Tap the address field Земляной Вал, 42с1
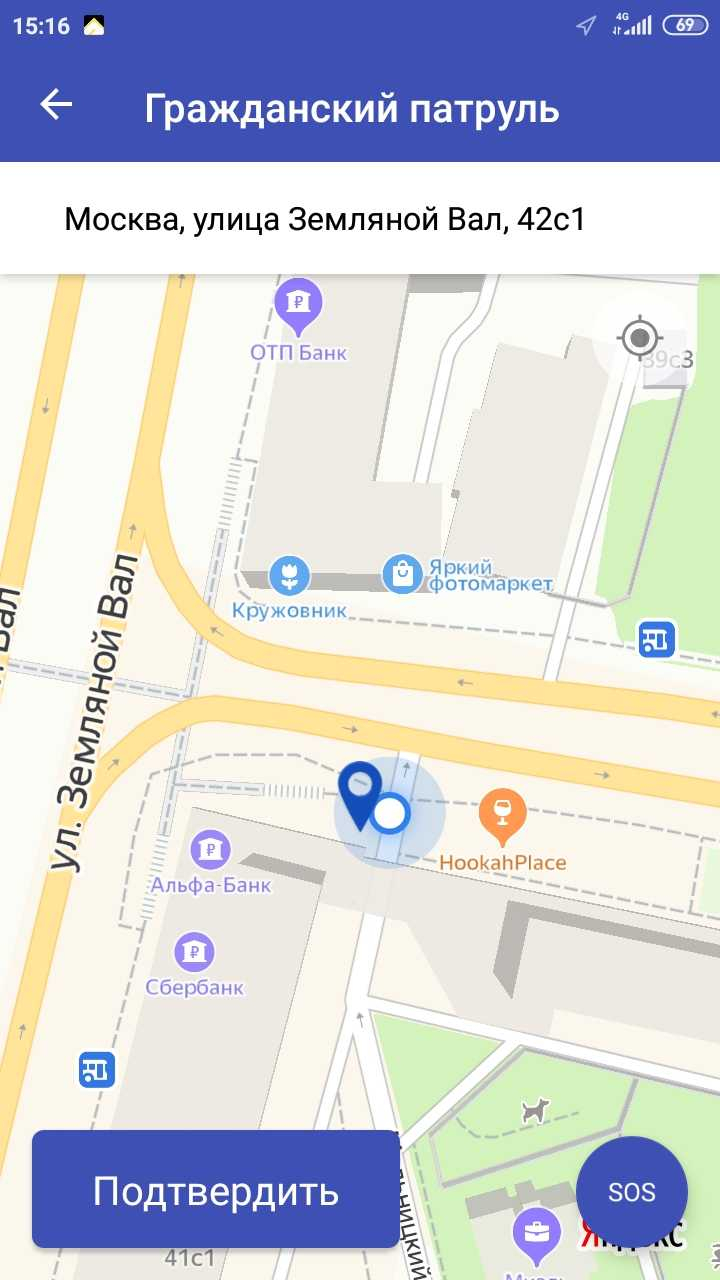Screen dimensions: 720x1280 (360, 218)
